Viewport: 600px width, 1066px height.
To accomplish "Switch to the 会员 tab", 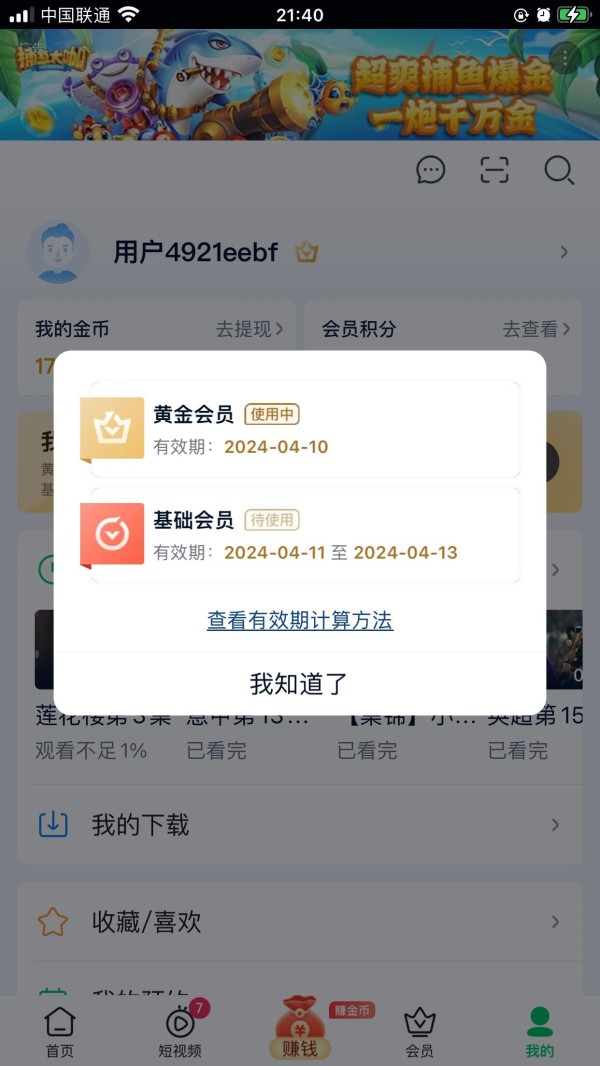I will click(419, 1032).
